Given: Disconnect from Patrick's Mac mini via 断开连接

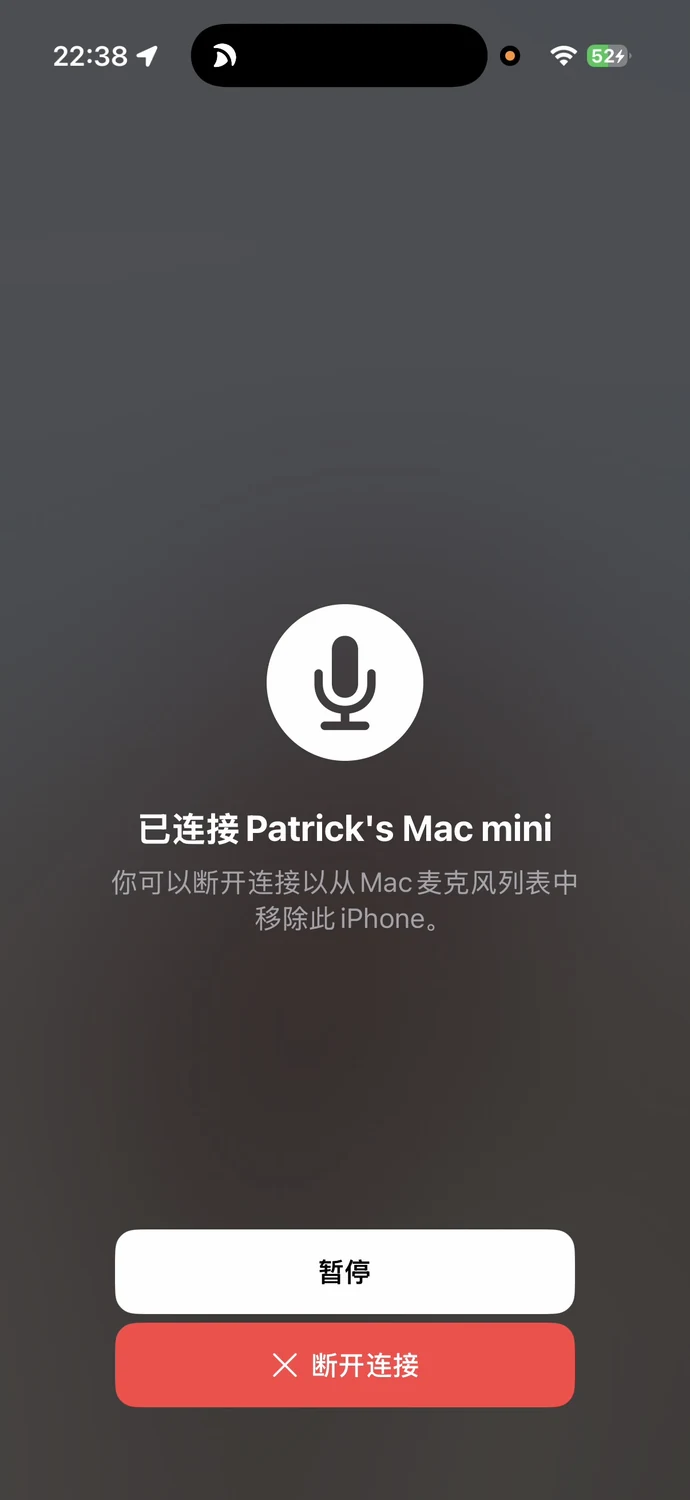Looking at the screenshot, I should point(345,1365).
